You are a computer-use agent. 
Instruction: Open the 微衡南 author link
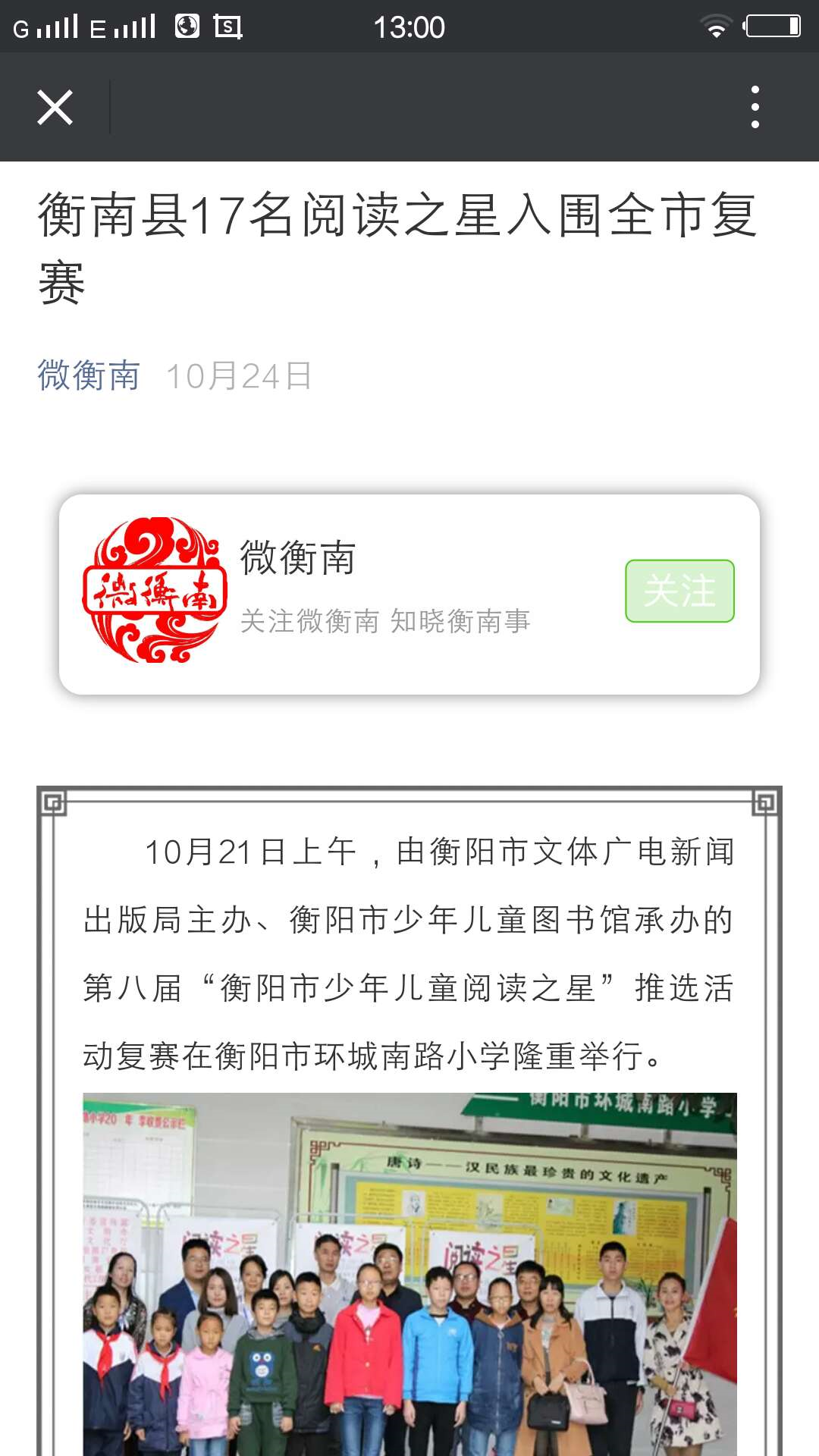point(89,375)
